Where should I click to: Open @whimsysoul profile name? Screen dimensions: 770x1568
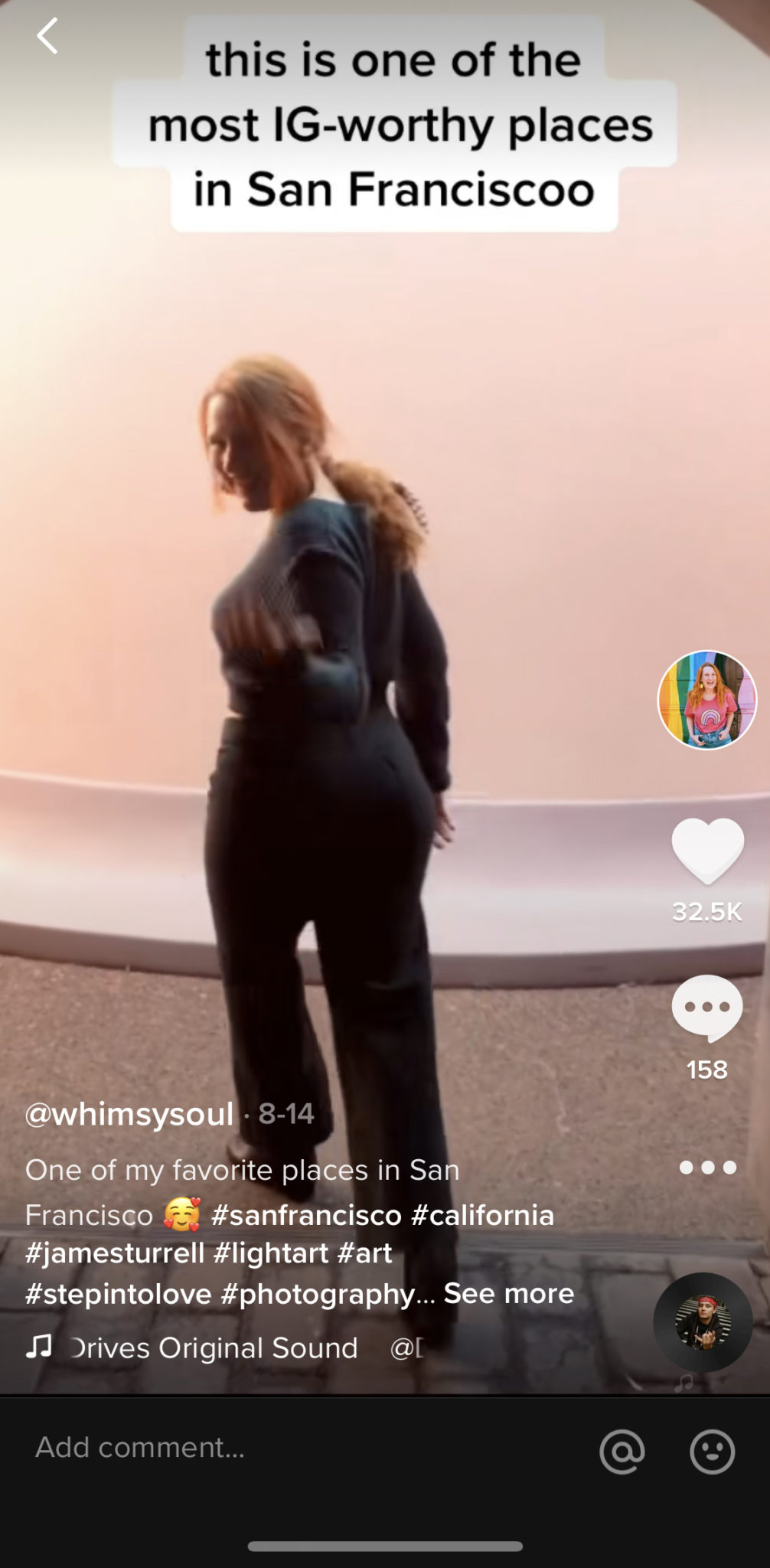pos(129,1114)
